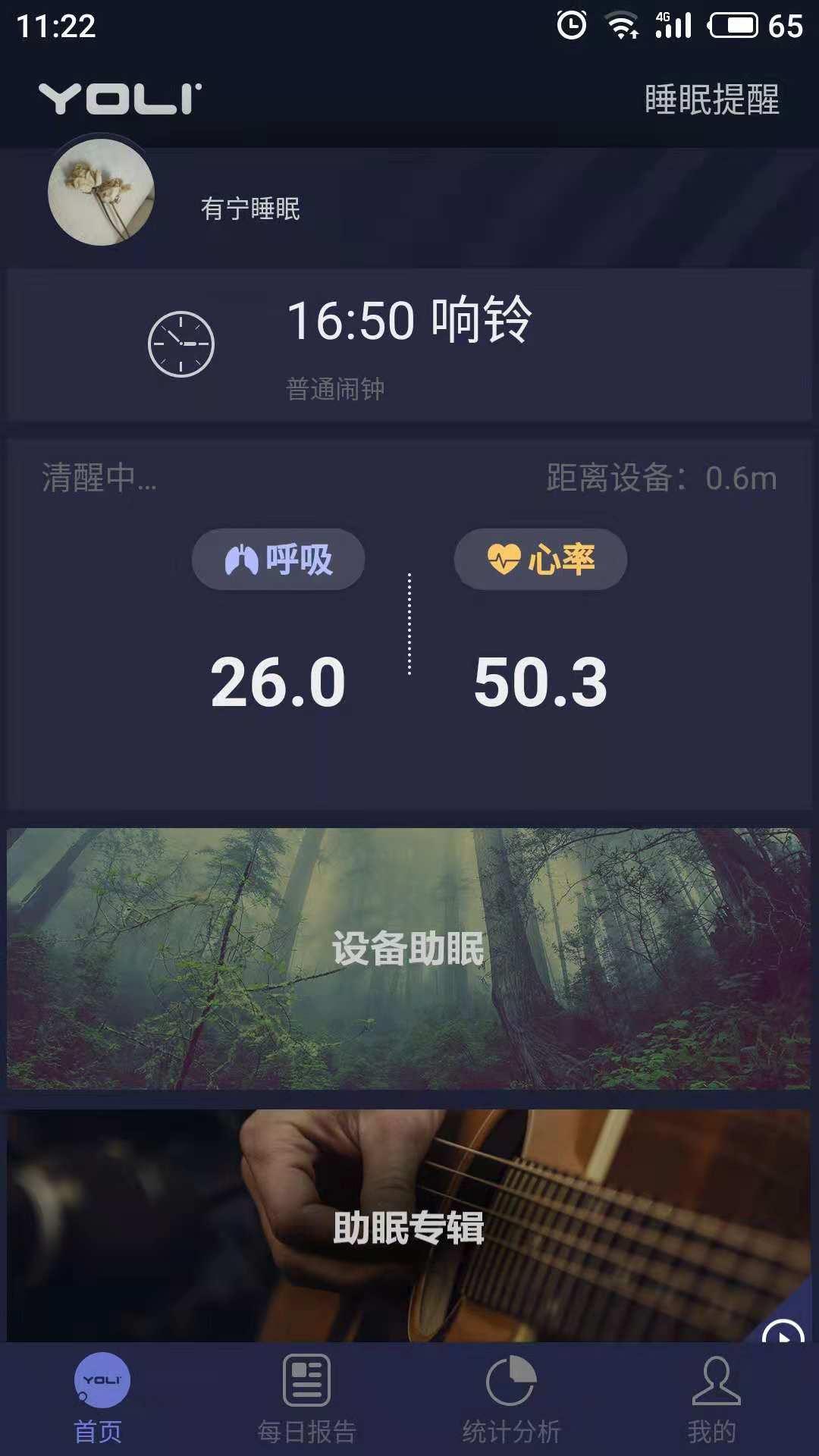This screenshot has height=1456, width=819.
Task: Select the 心率 heart rate chip
Action: (x=541, y=560)
